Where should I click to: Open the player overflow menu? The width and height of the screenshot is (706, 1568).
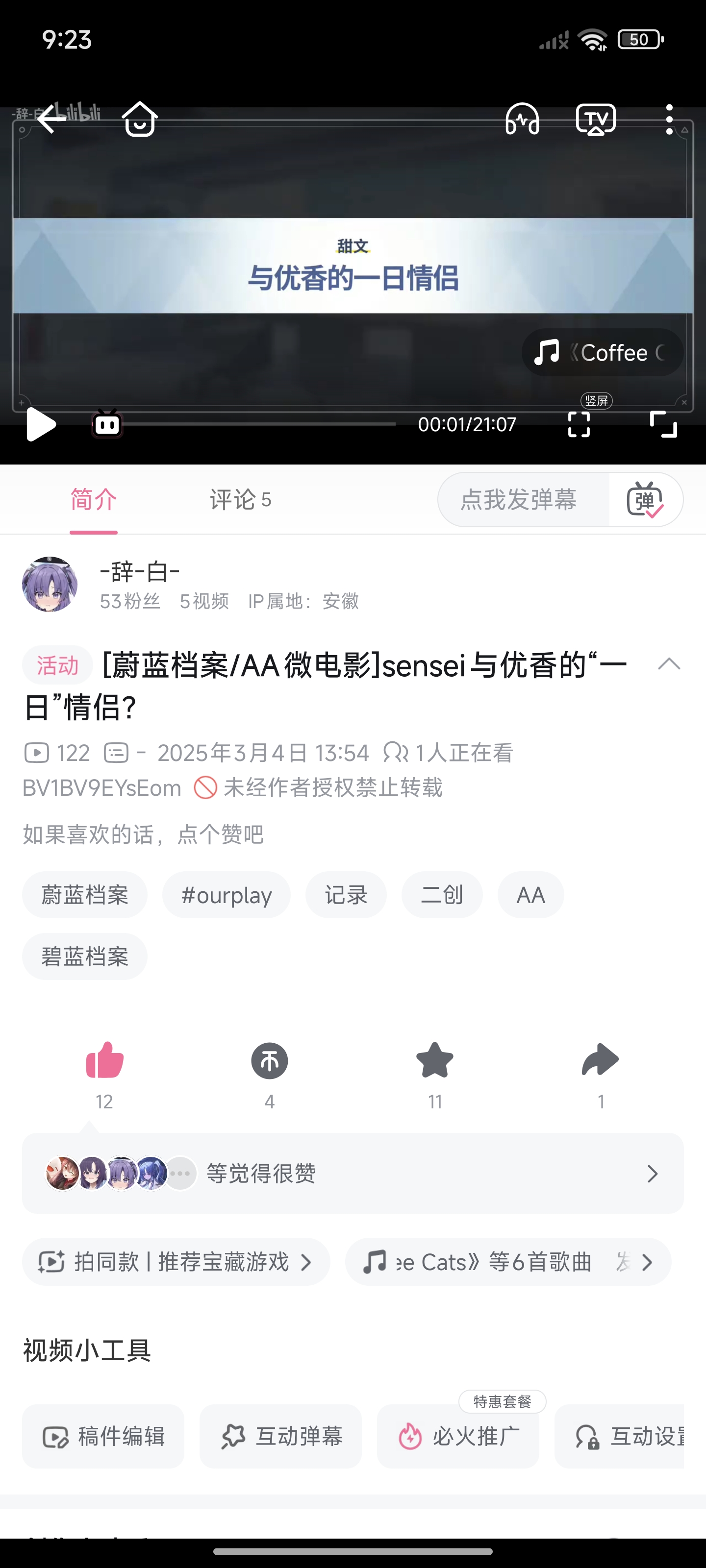[x=669, y=119]
